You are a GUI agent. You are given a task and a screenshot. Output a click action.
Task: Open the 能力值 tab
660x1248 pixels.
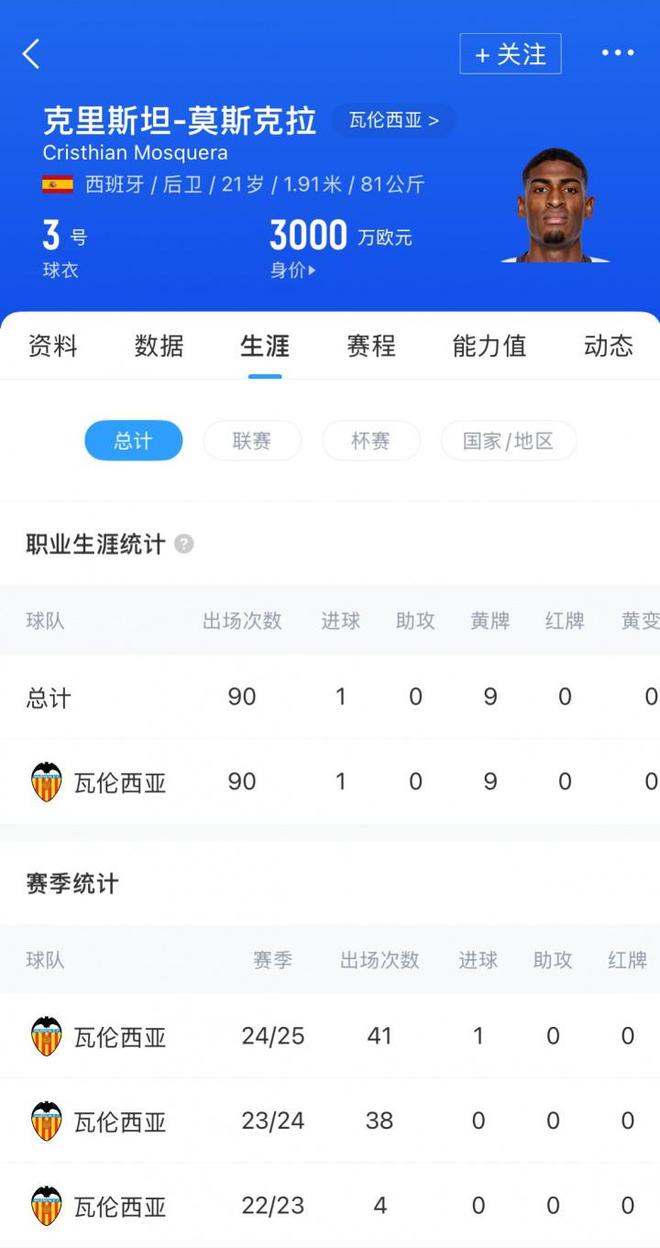pos(489,346)
